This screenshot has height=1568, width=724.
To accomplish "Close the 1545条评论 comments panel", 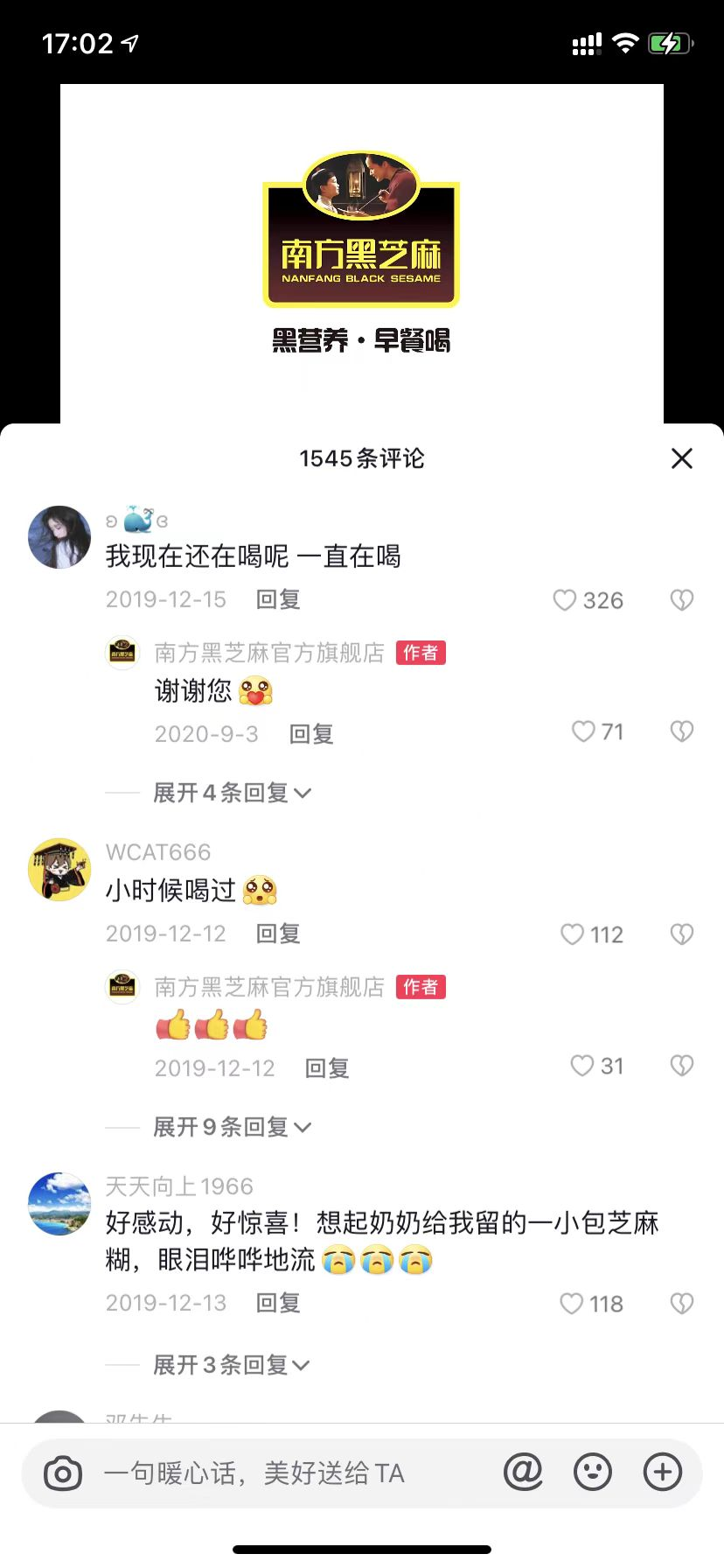I will point(681,458).
